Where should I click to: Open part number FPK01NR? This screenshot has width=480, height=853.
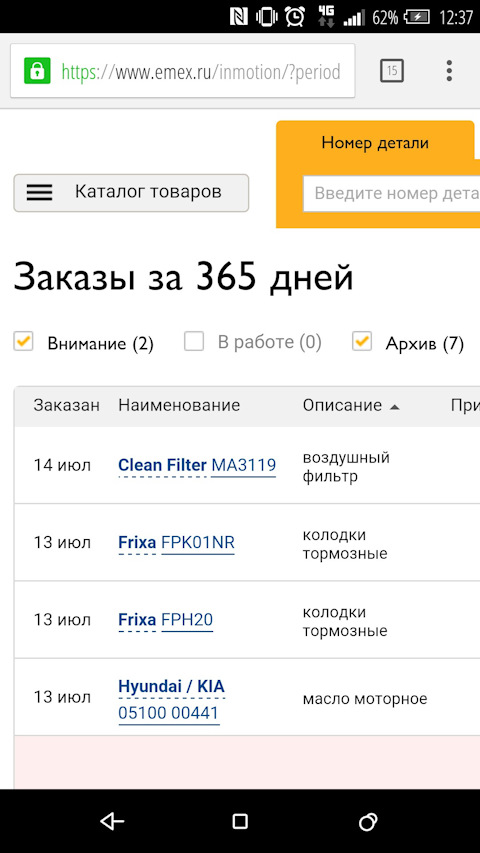198,542
